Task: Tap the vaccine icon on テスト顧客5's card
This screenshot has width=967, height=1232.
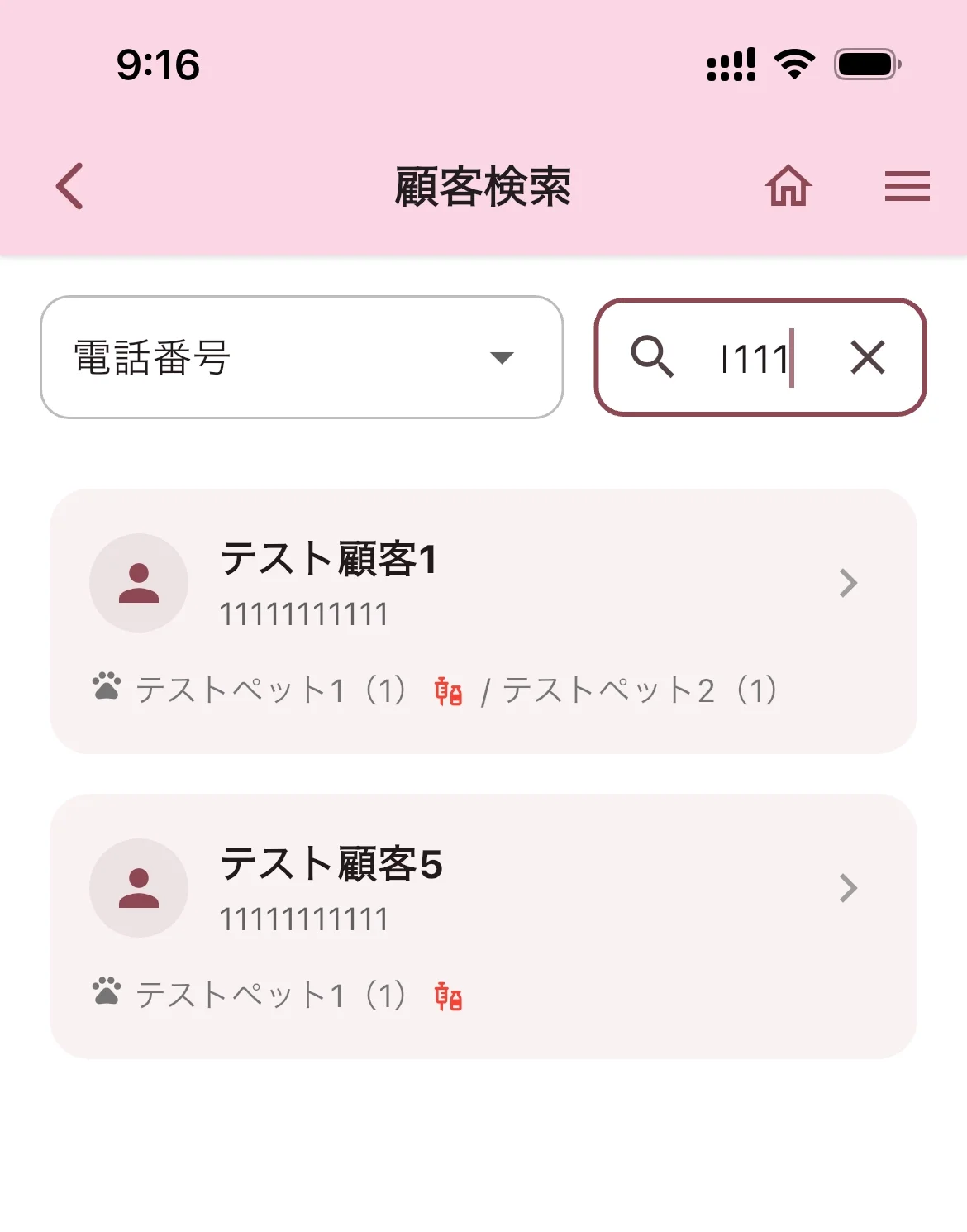Action: coord(447,996)
